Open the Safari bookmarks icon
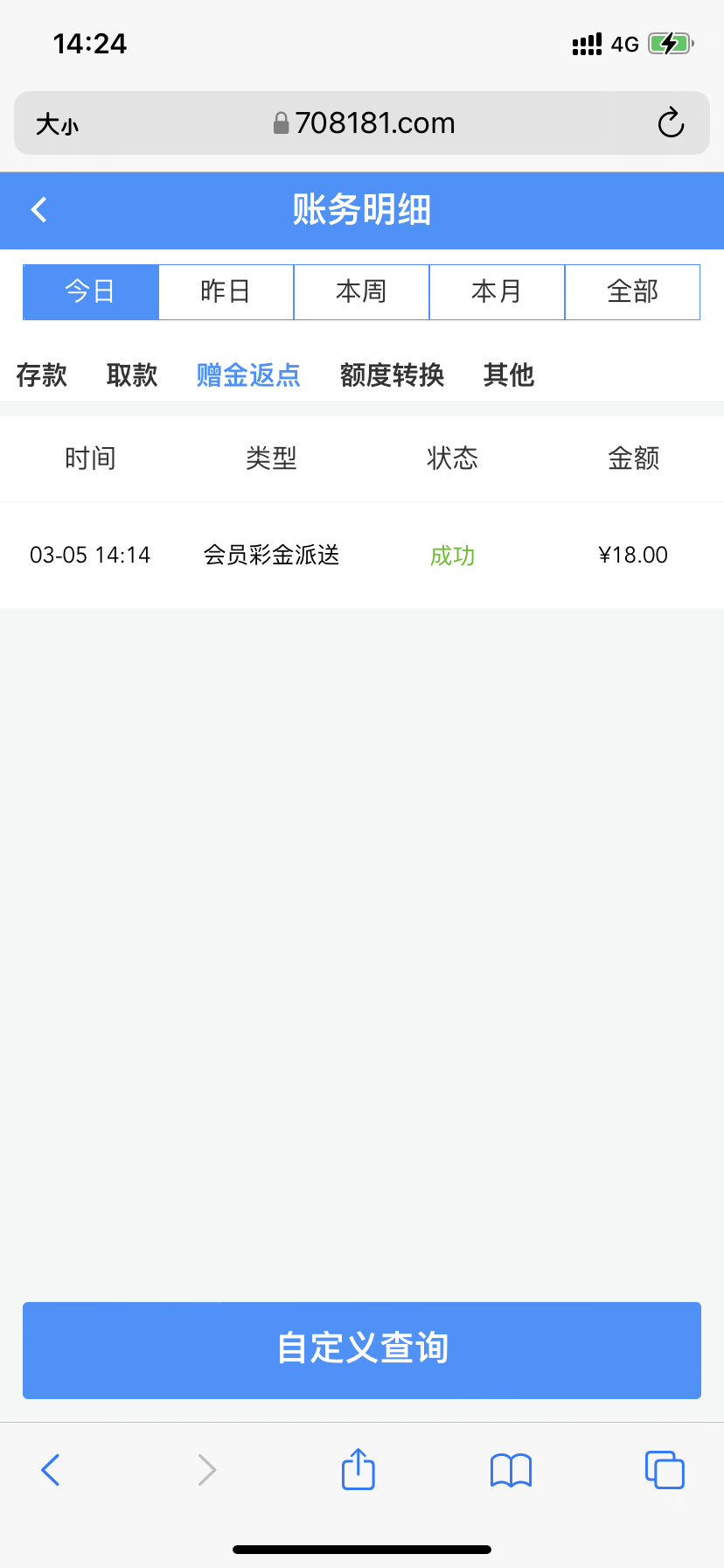Screen dimensions: 724x1568 (511, 1470)
